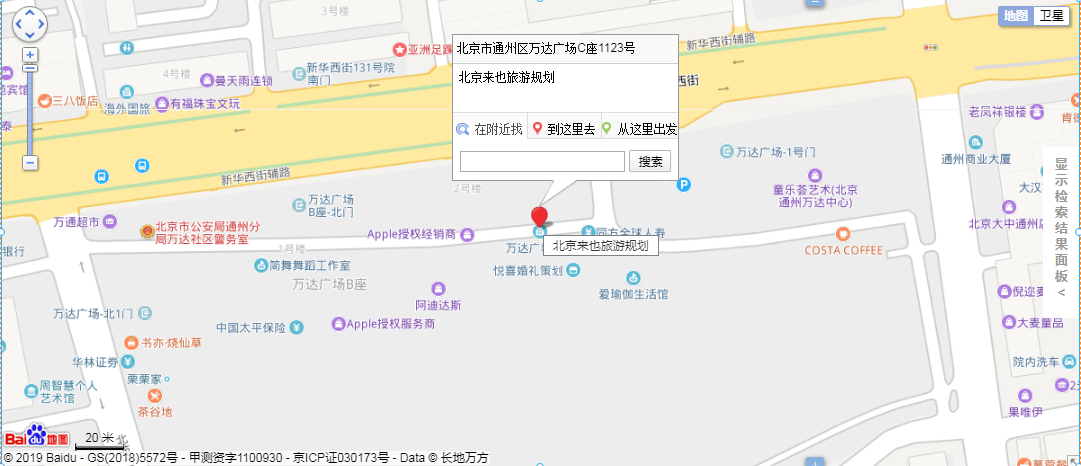1081x466 pixels.
Task: Choose 从这里出发 to start from here
Action: pyautogui.click(x=639, y=129)
